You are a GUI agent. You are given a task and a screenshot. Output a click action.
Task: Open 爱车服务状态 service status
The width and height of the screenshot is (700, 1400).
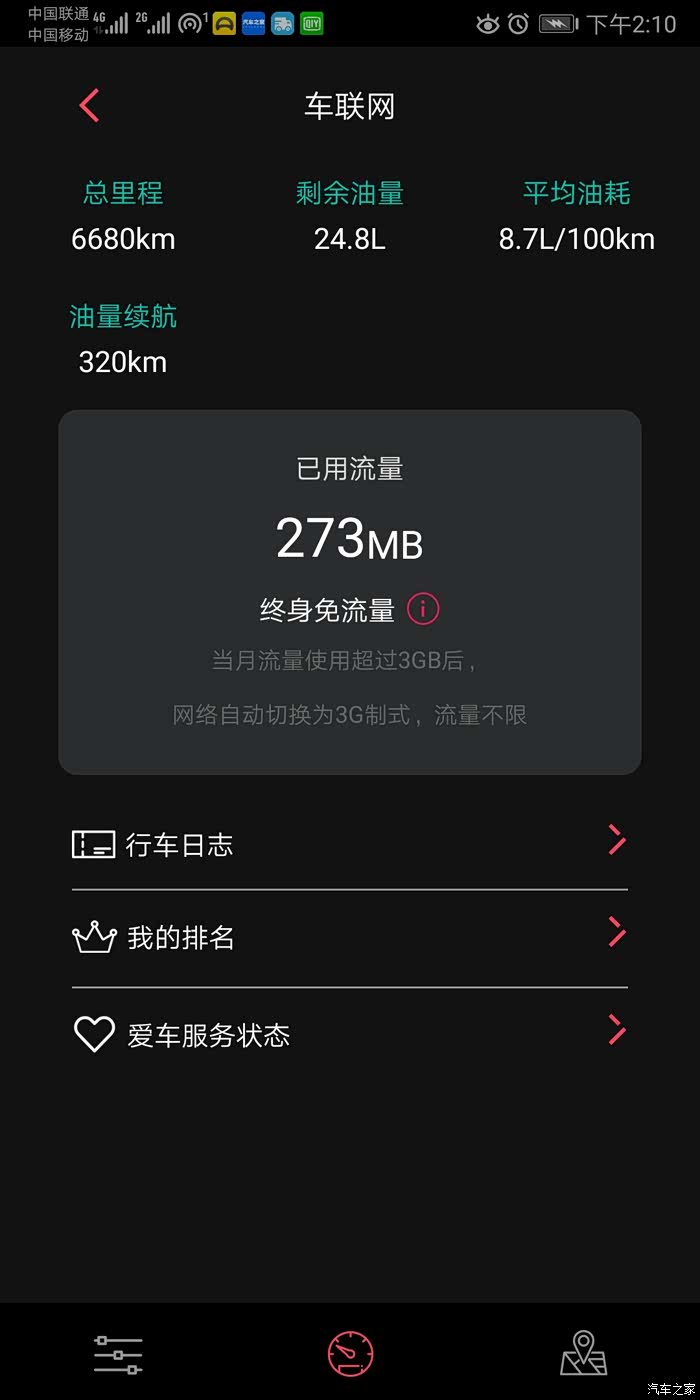(349, 1034)
